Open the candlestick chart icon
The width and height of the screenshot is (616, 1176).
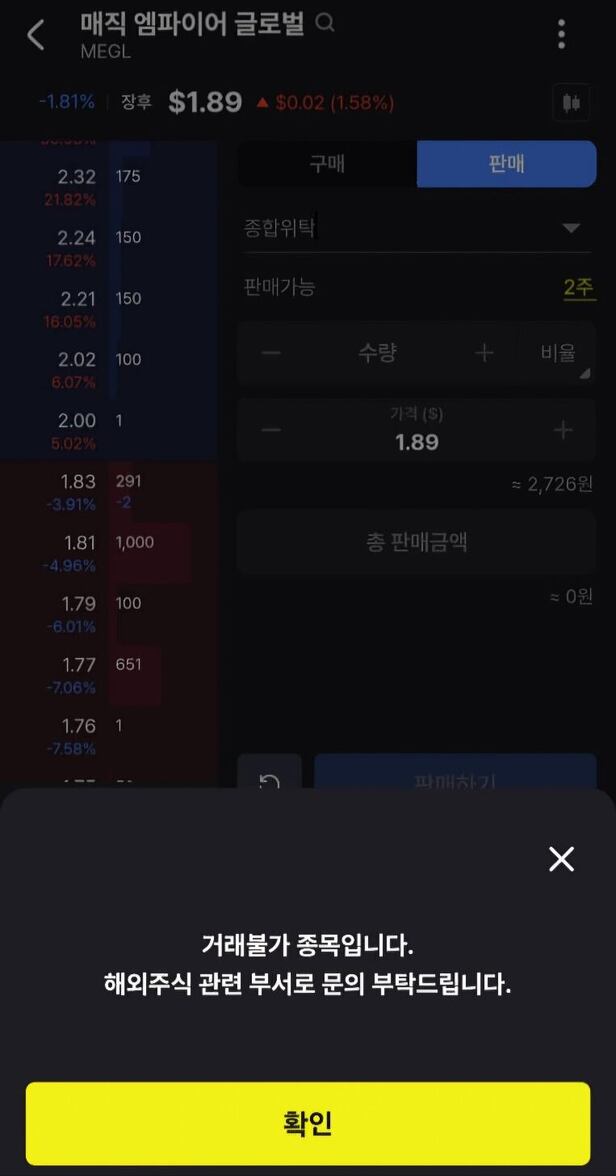point(572,102)
